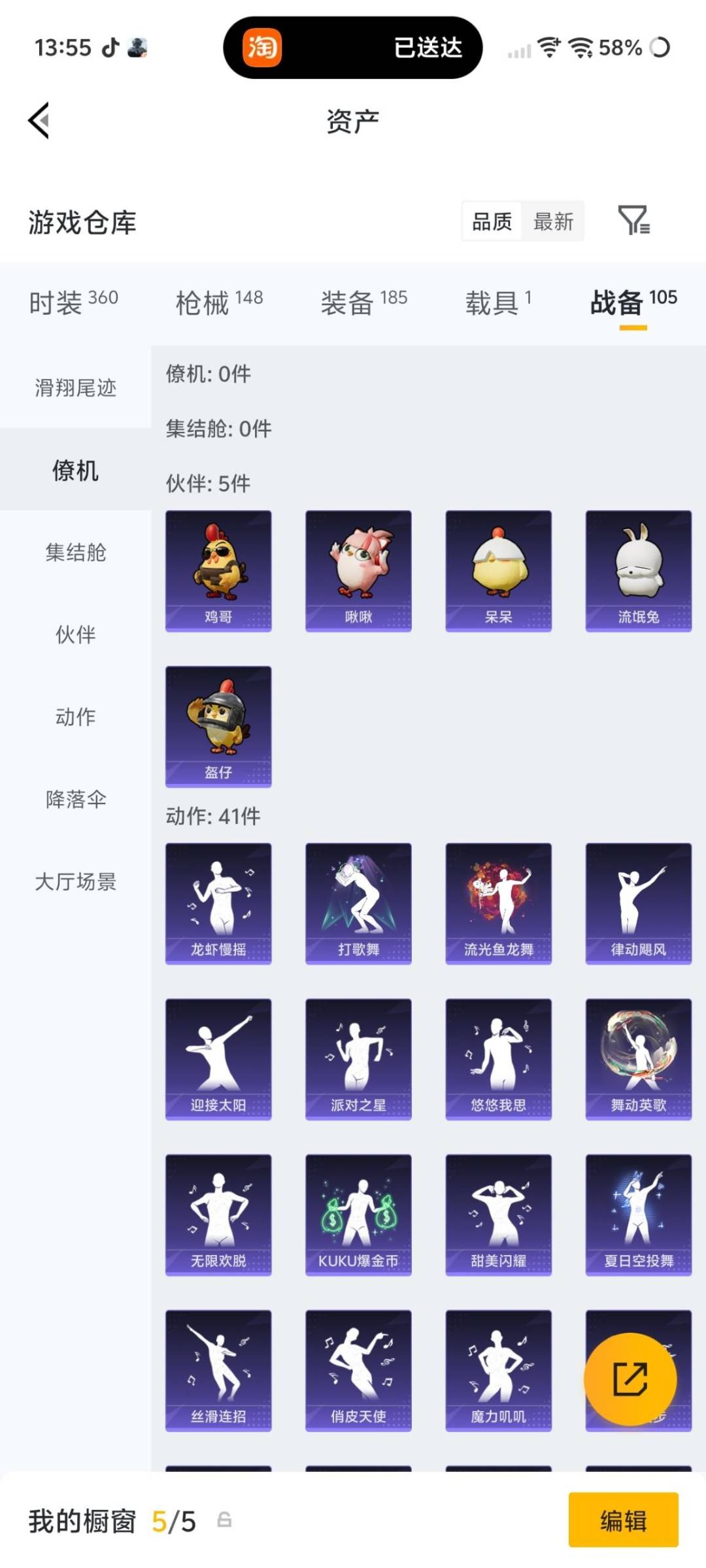
Task: Select the KUKU爆金币 emote icon
Action: click(358, 1212)
